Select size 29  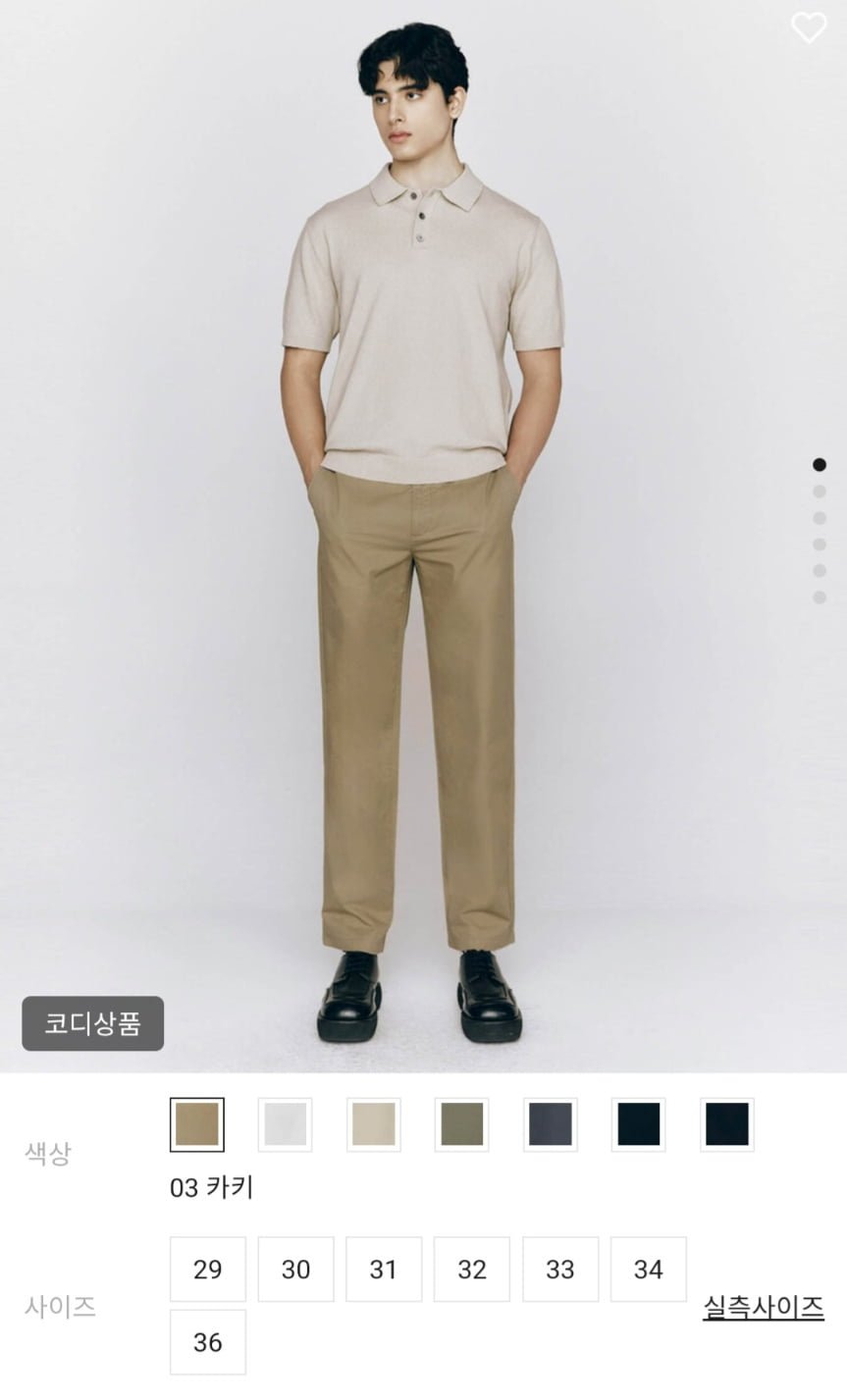coord(208,1270)
